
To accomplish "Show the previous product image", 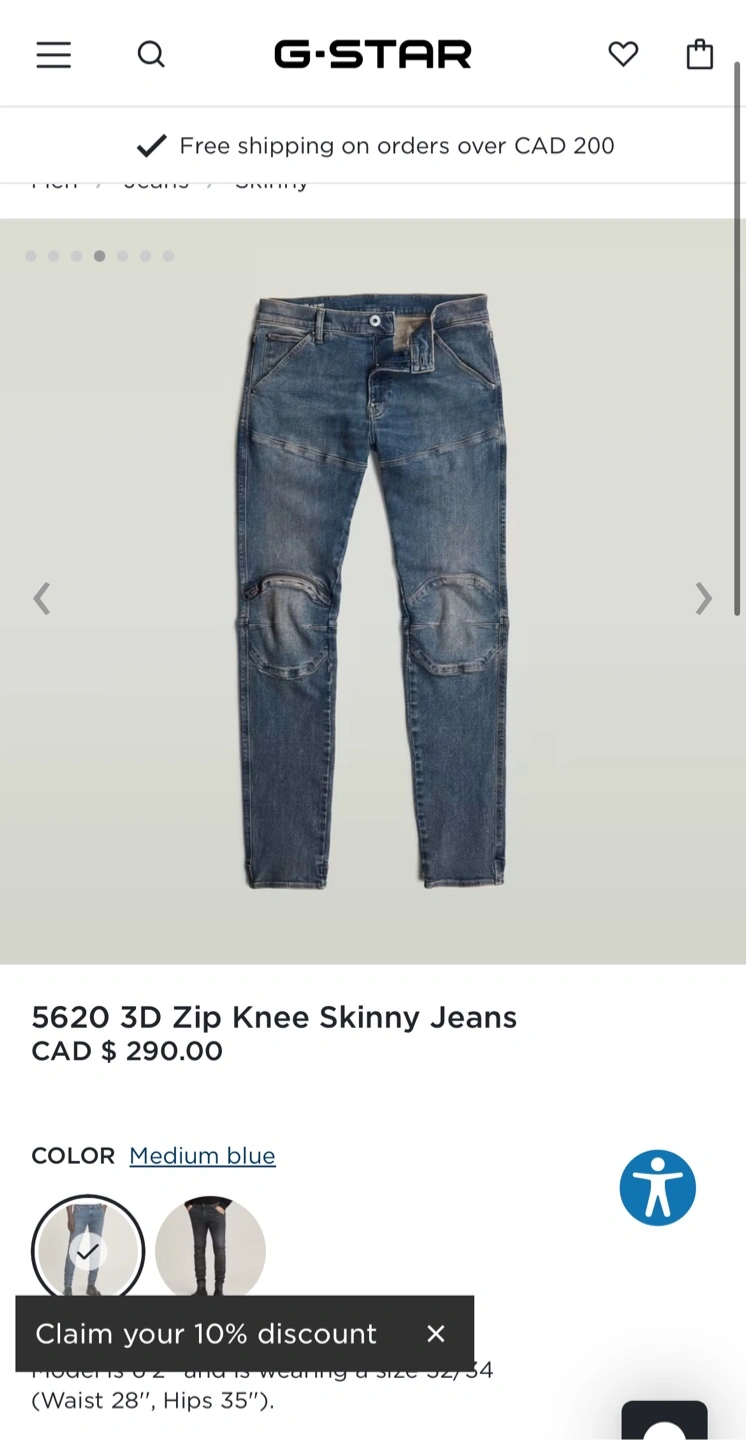I will (x=41, y=598).
